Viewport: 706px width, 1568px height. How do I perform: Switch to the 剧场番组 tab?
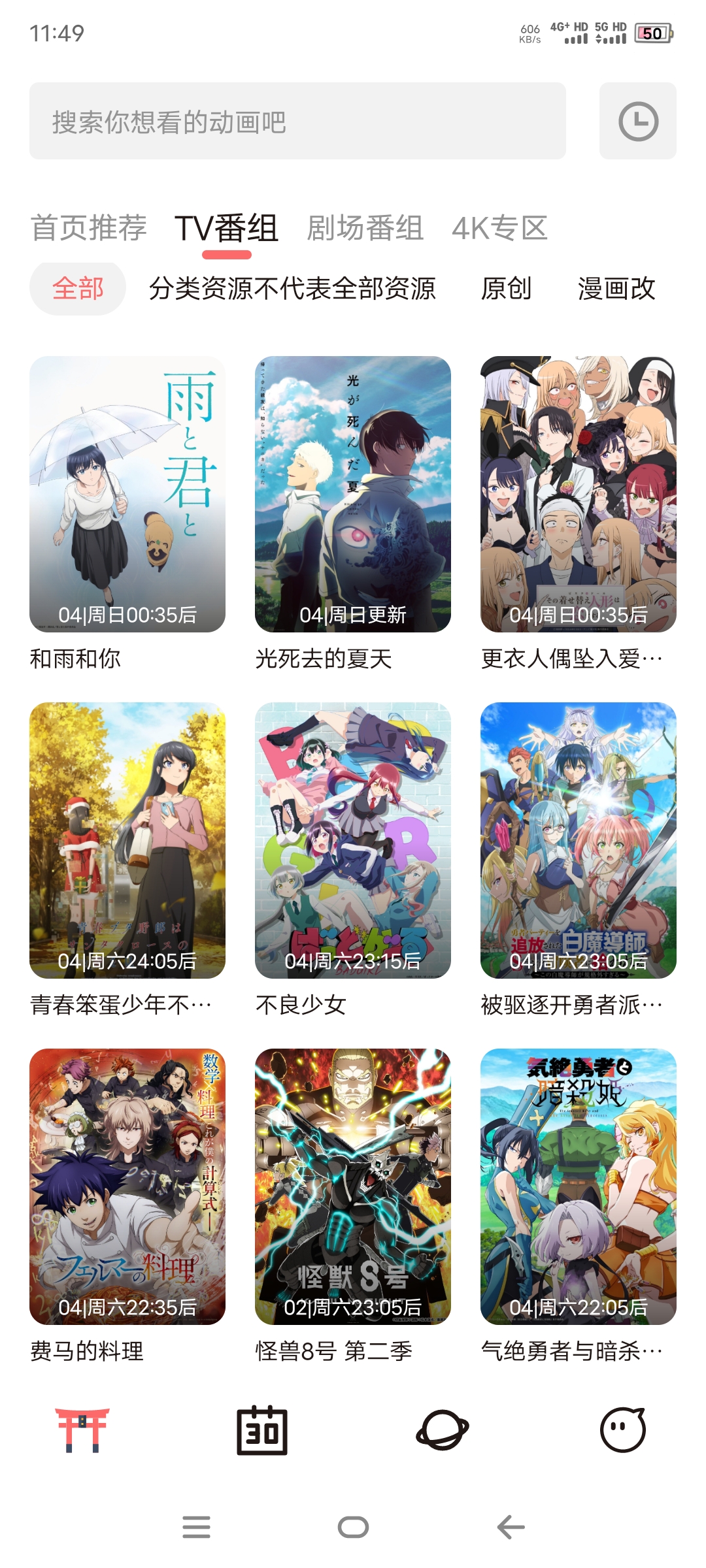point(365,227)
